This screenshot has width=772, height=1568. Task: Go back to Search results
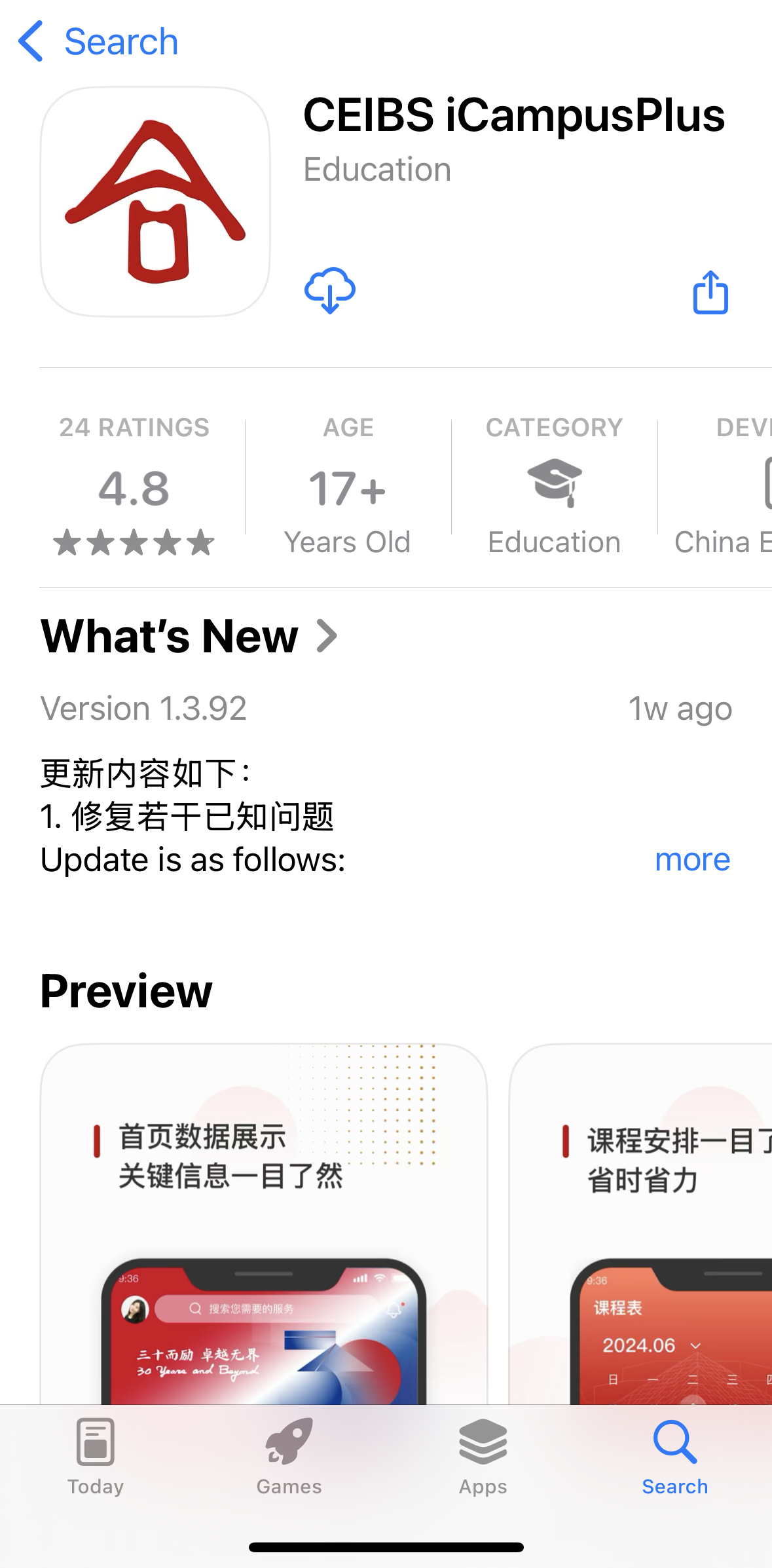tap(98, 42)
